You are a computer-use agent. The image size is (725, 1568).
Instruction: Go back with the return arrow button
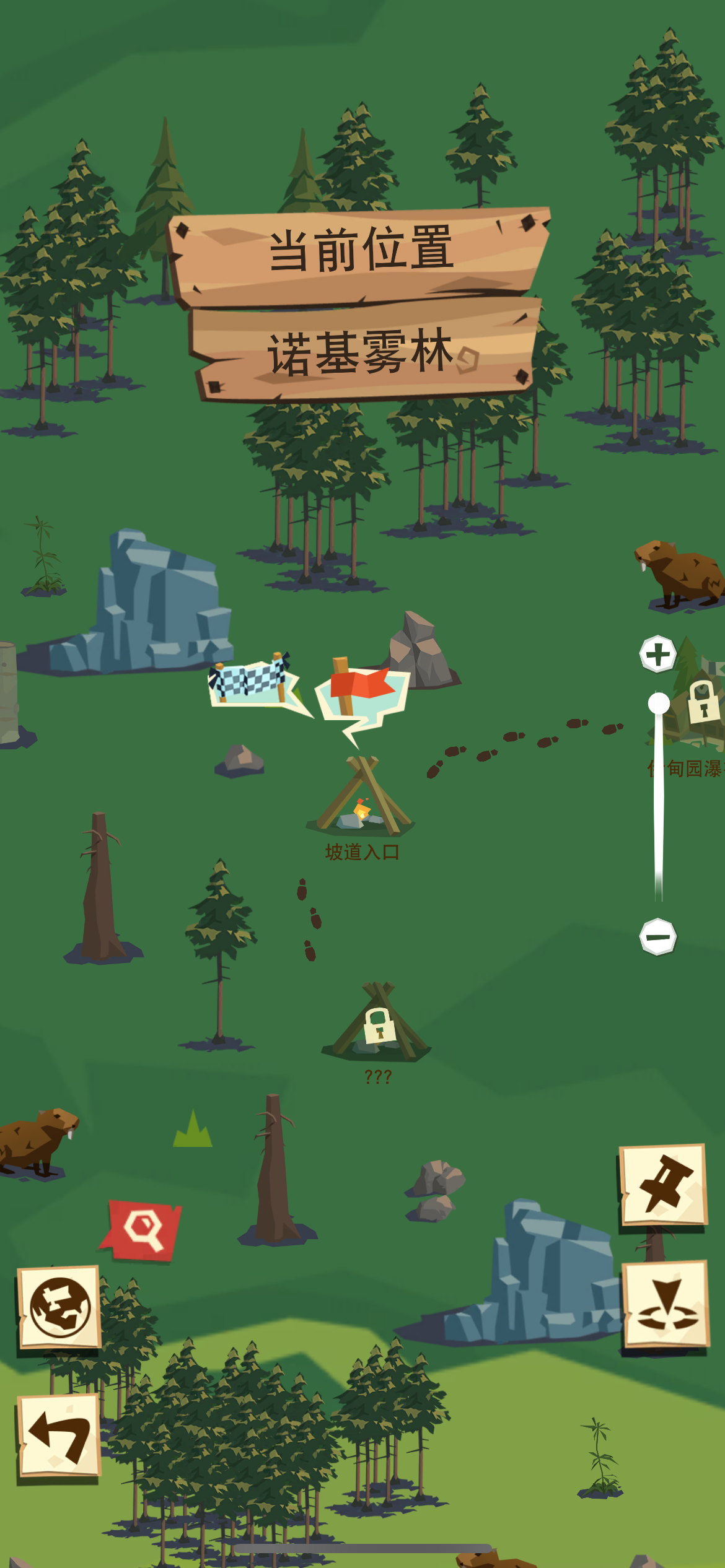[60, 1435]
